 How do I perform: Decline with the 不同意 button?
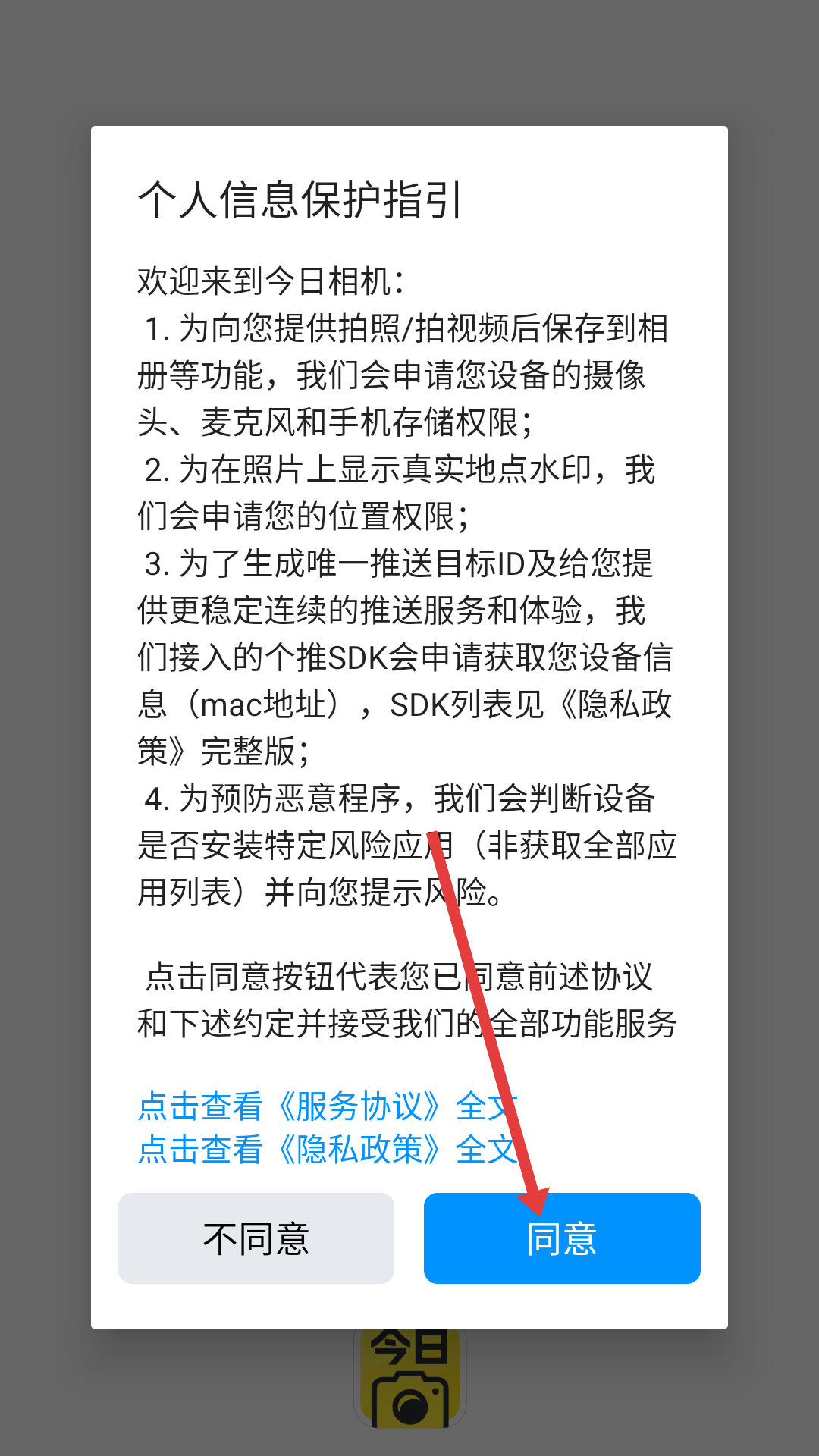[256, 1238]
